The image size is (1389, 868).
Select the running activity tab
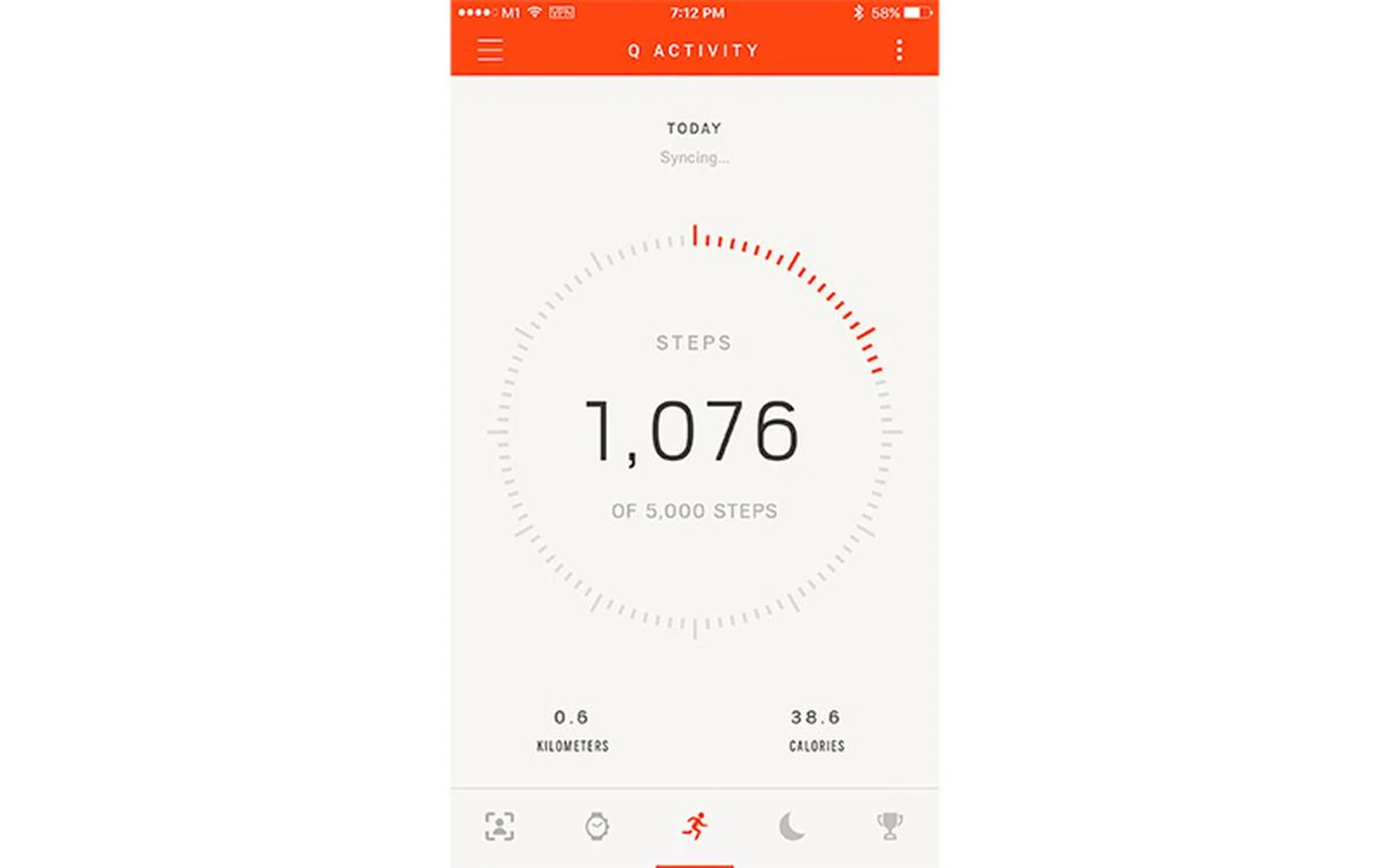(694, 826)
